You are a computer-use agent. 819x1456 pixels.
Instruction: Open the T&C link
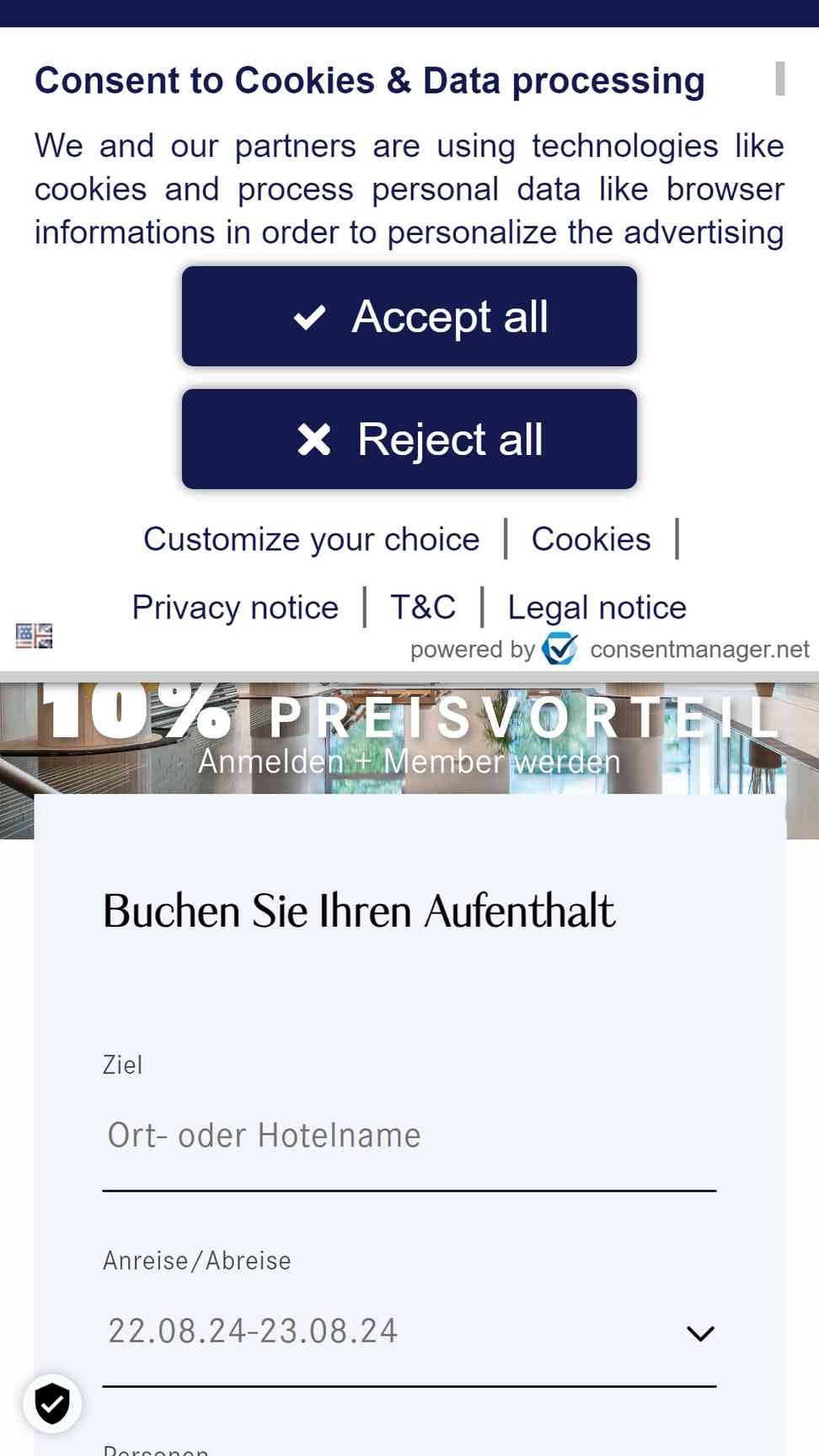click(x=423, y=608)
